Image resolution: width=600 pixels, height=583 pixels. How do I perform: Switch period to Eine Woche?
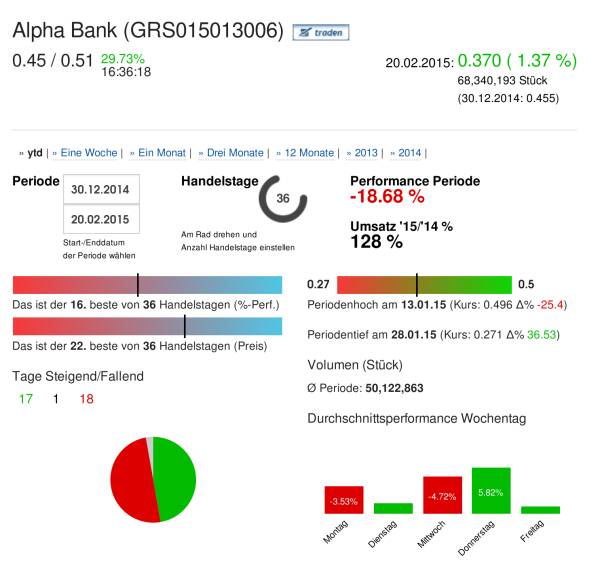[x=89, y=153]
